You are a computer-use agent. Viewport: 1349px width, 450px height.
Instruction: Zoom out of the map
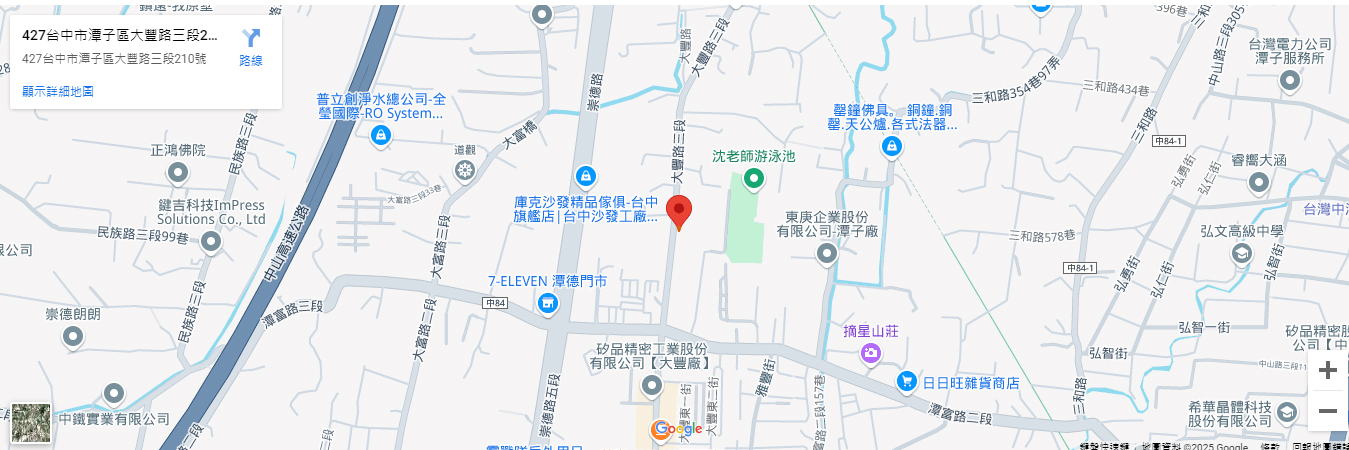(1327, 410)
